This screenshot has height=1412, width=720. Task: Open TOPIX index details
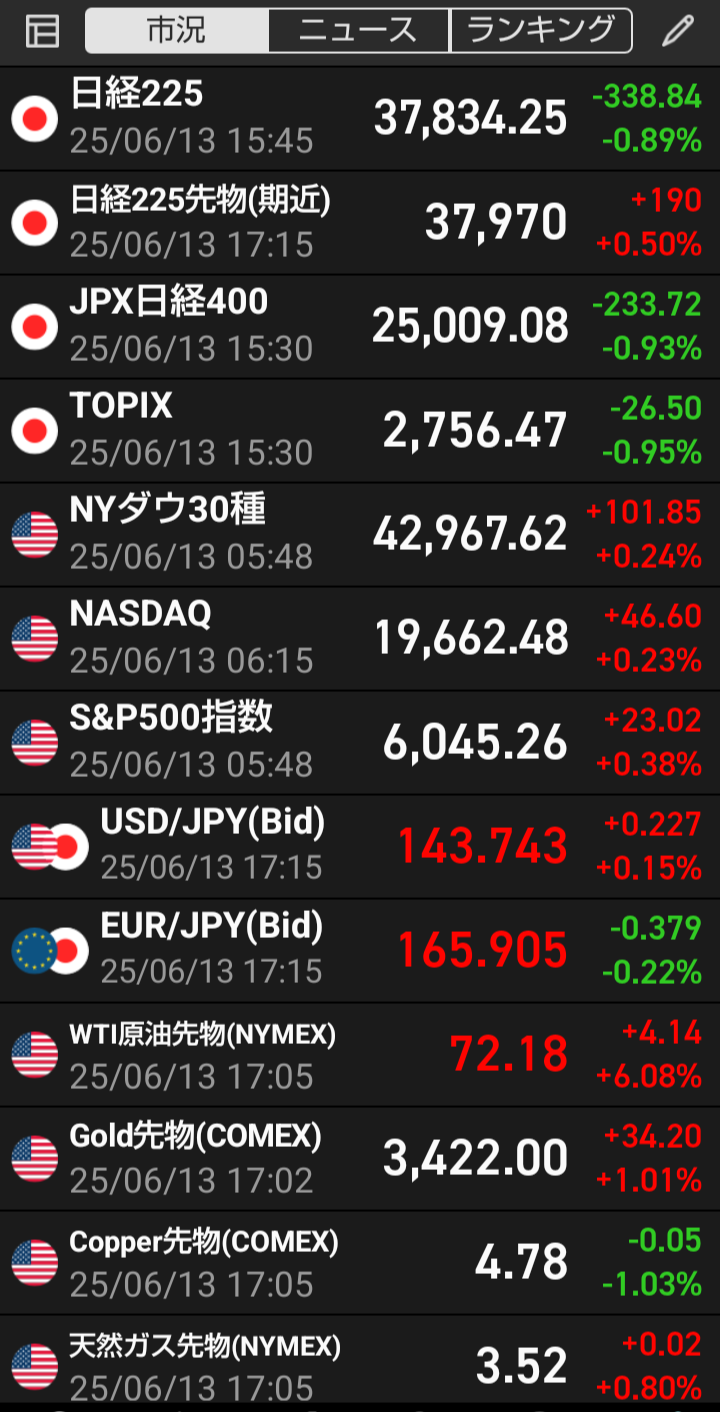point(360,431)
